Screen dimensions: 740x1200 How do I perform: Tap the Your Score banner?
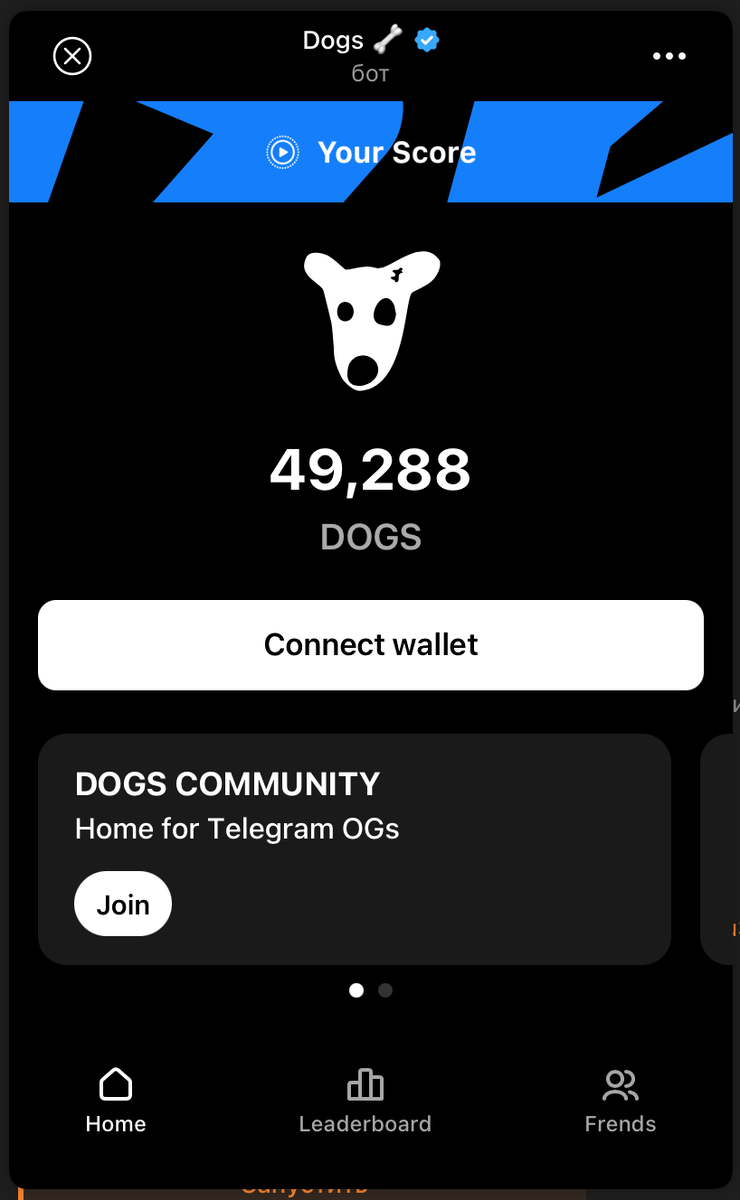(371, 152)
